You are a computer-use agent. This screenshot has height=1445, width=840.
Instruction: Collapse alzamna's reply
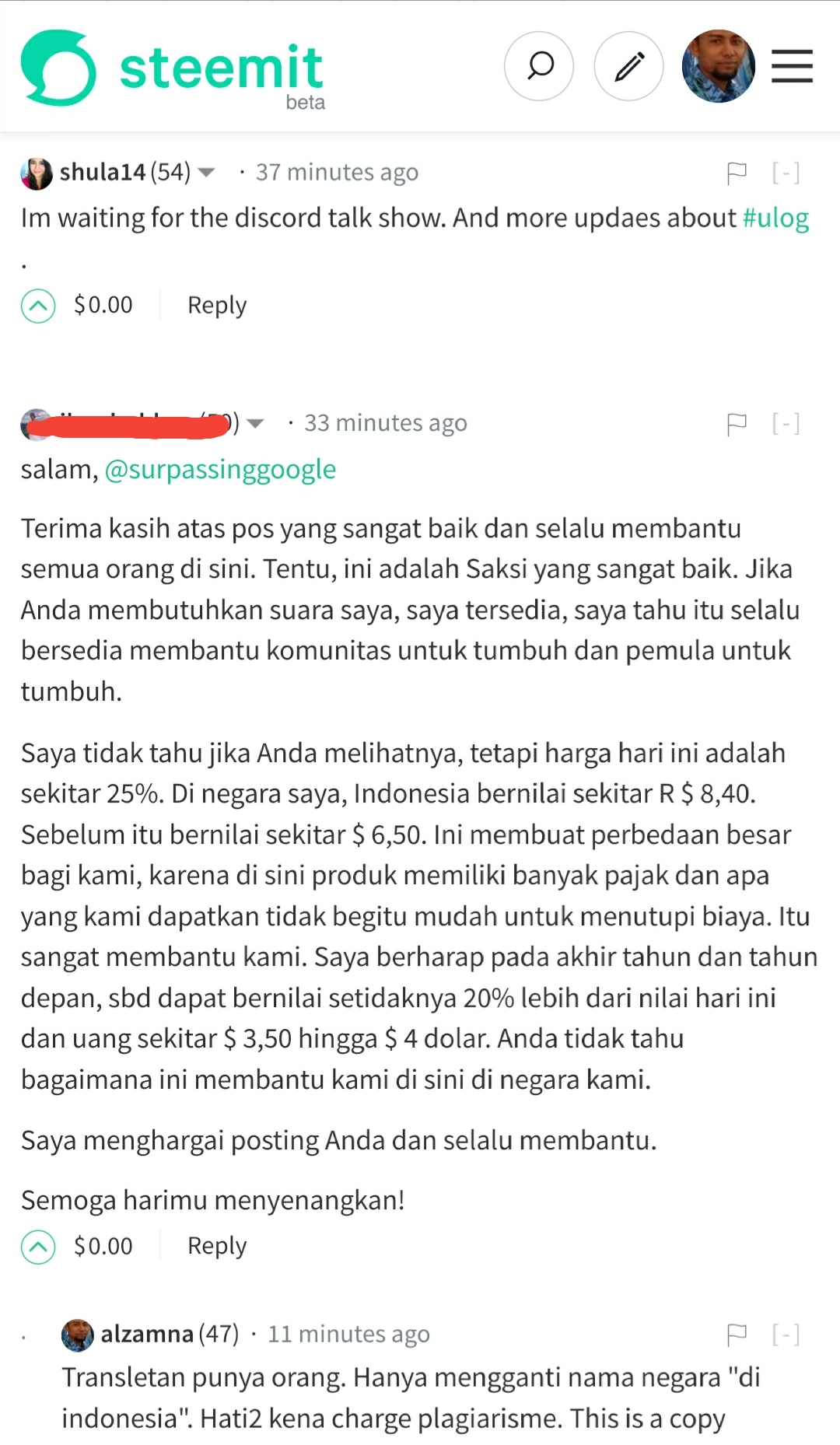(x=786, y=1335)
